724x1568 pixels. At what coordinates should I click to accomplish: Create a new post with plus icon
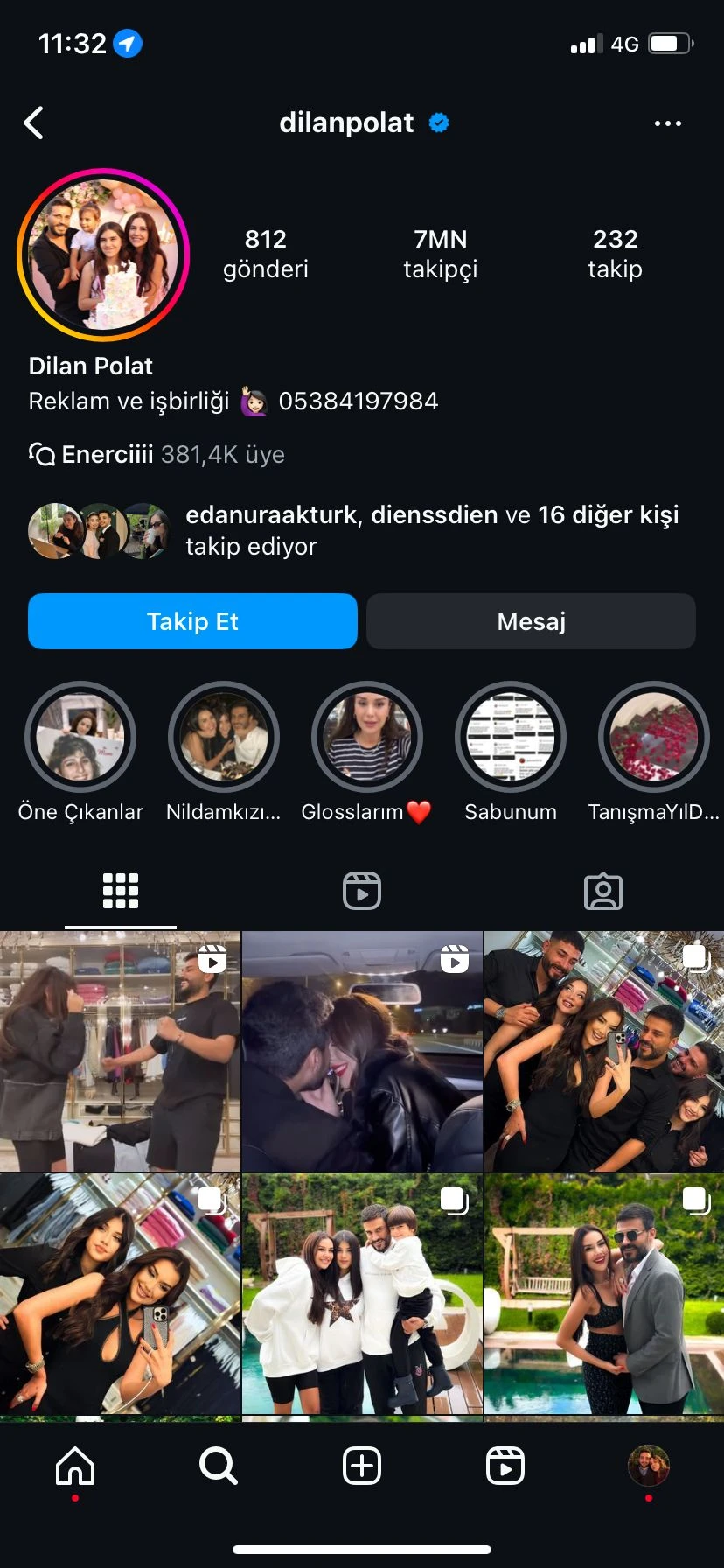[x=361, y=1465]
